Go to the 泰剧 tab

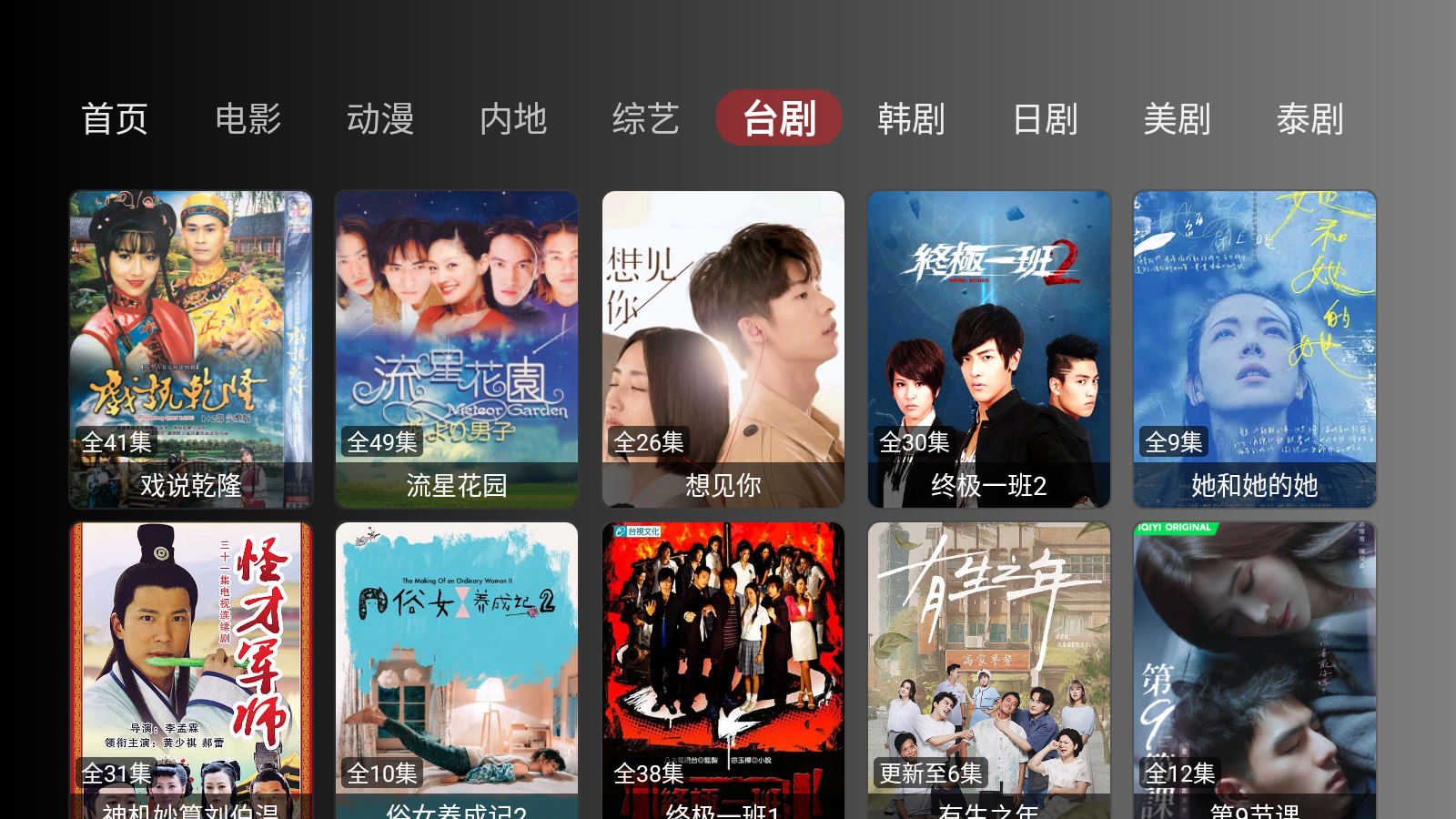tap(1310, 118)
